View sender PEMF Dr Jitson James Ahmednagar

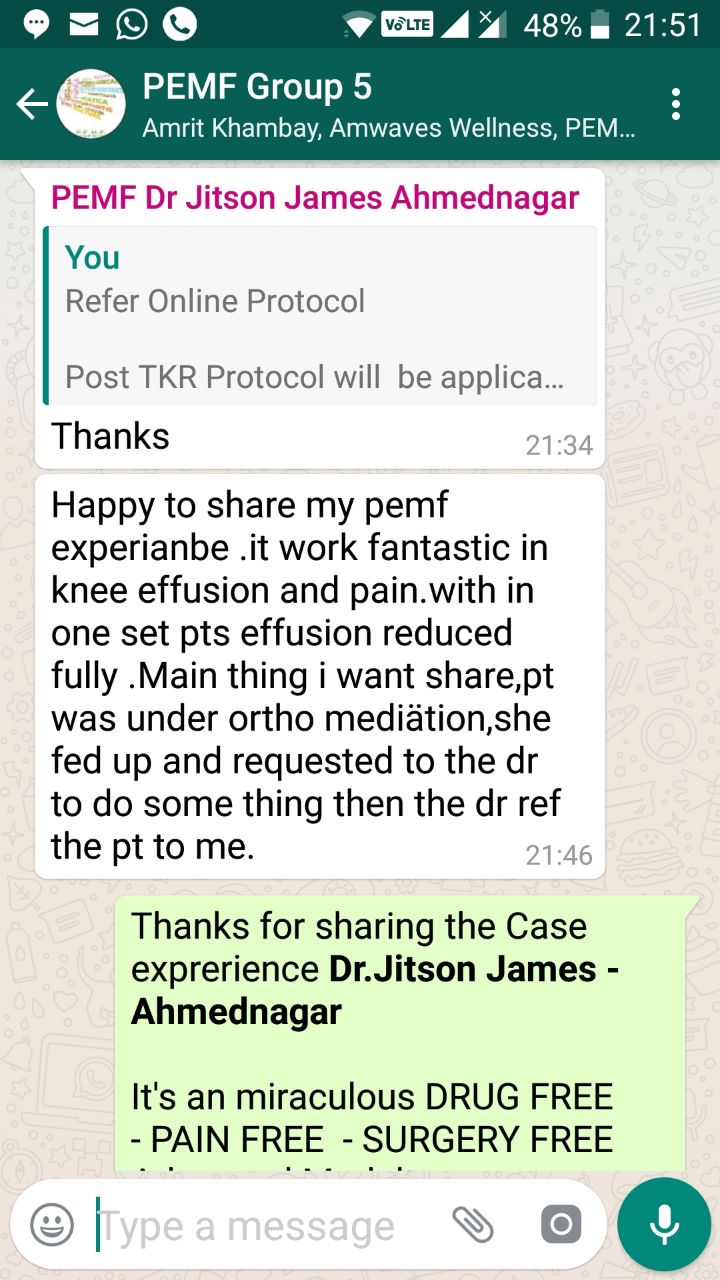coord(315,197)
